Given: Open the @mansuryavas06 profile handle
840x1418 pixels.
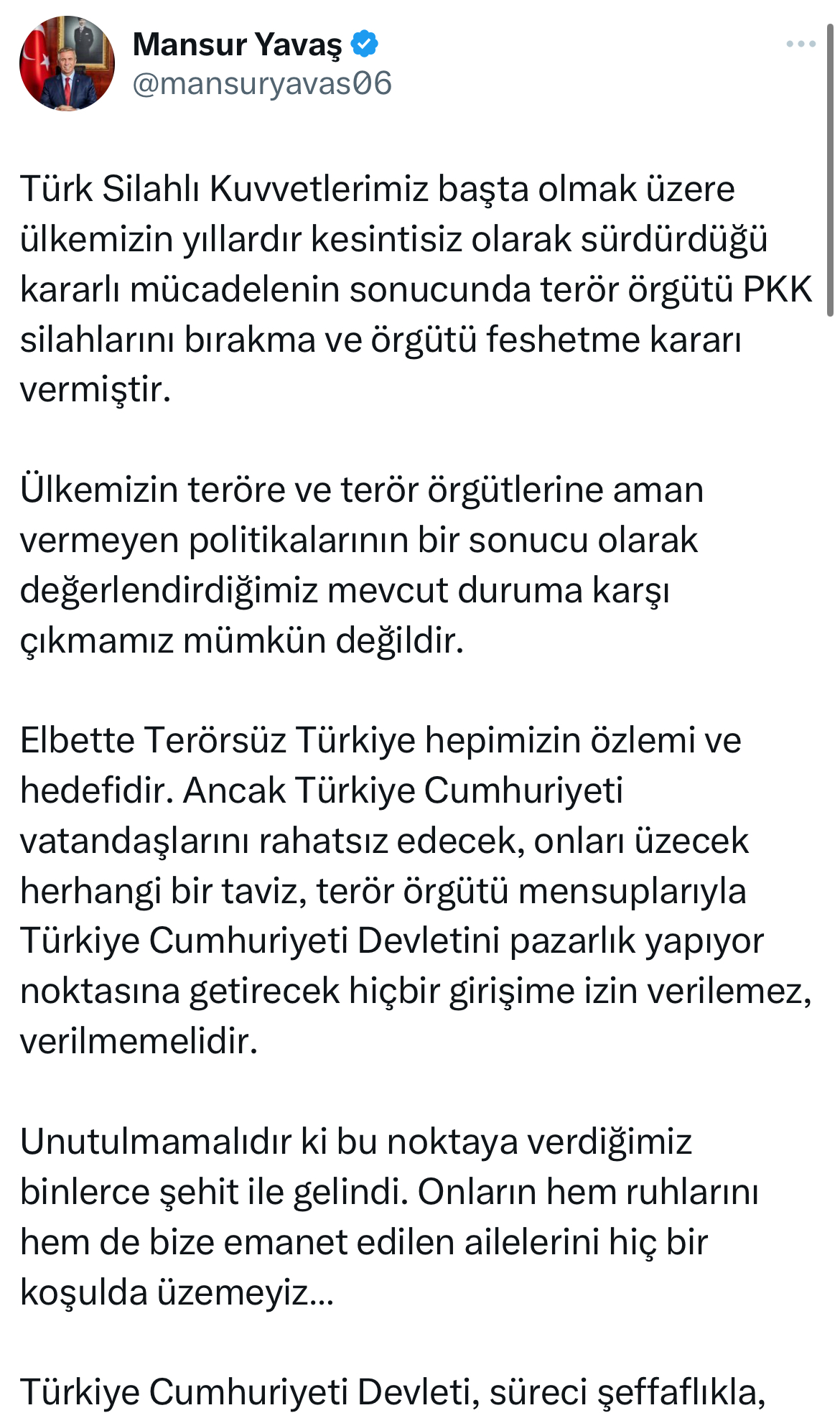Looking at the screenshot, I should 262,84.
